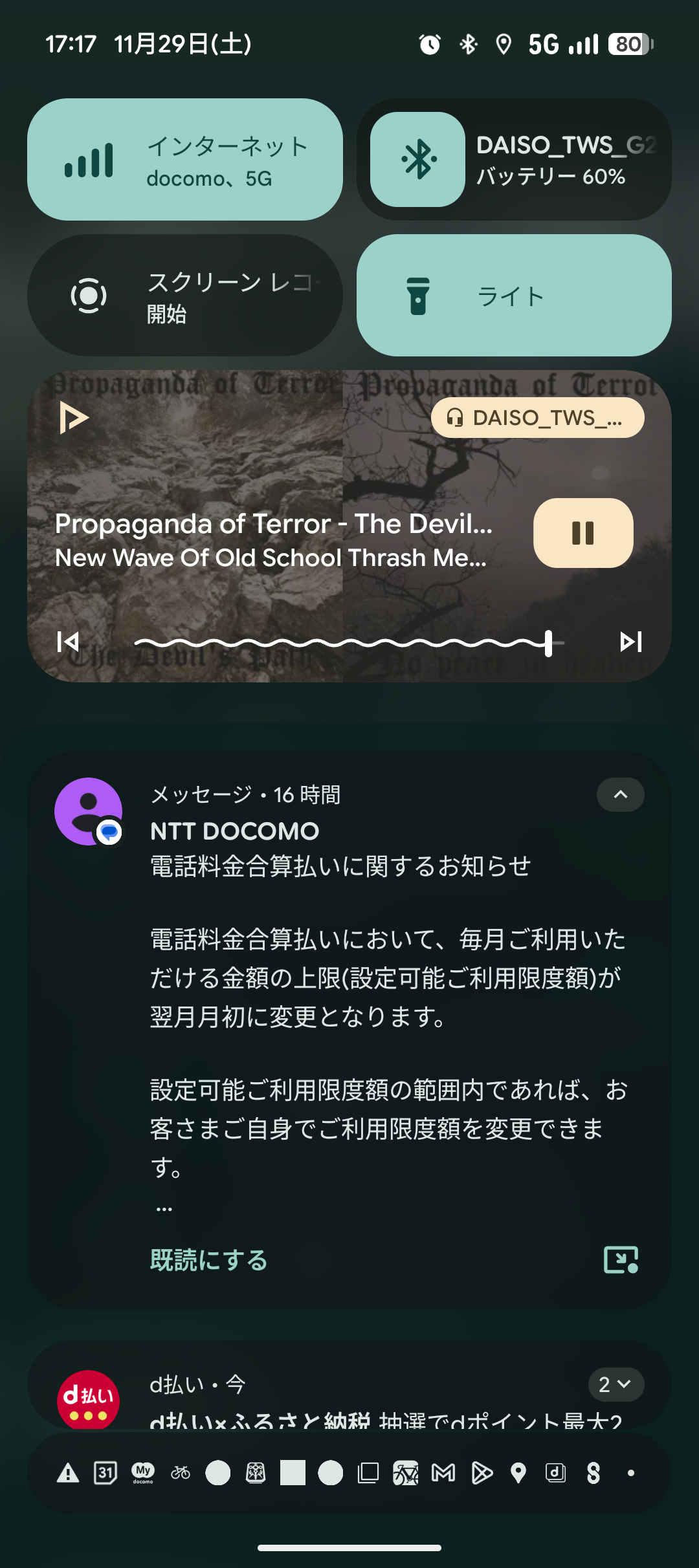The height and width of the screenshot is (1568, 699).
Task: Pause the Propaganda of Terror track
Action: pos(582,533)
